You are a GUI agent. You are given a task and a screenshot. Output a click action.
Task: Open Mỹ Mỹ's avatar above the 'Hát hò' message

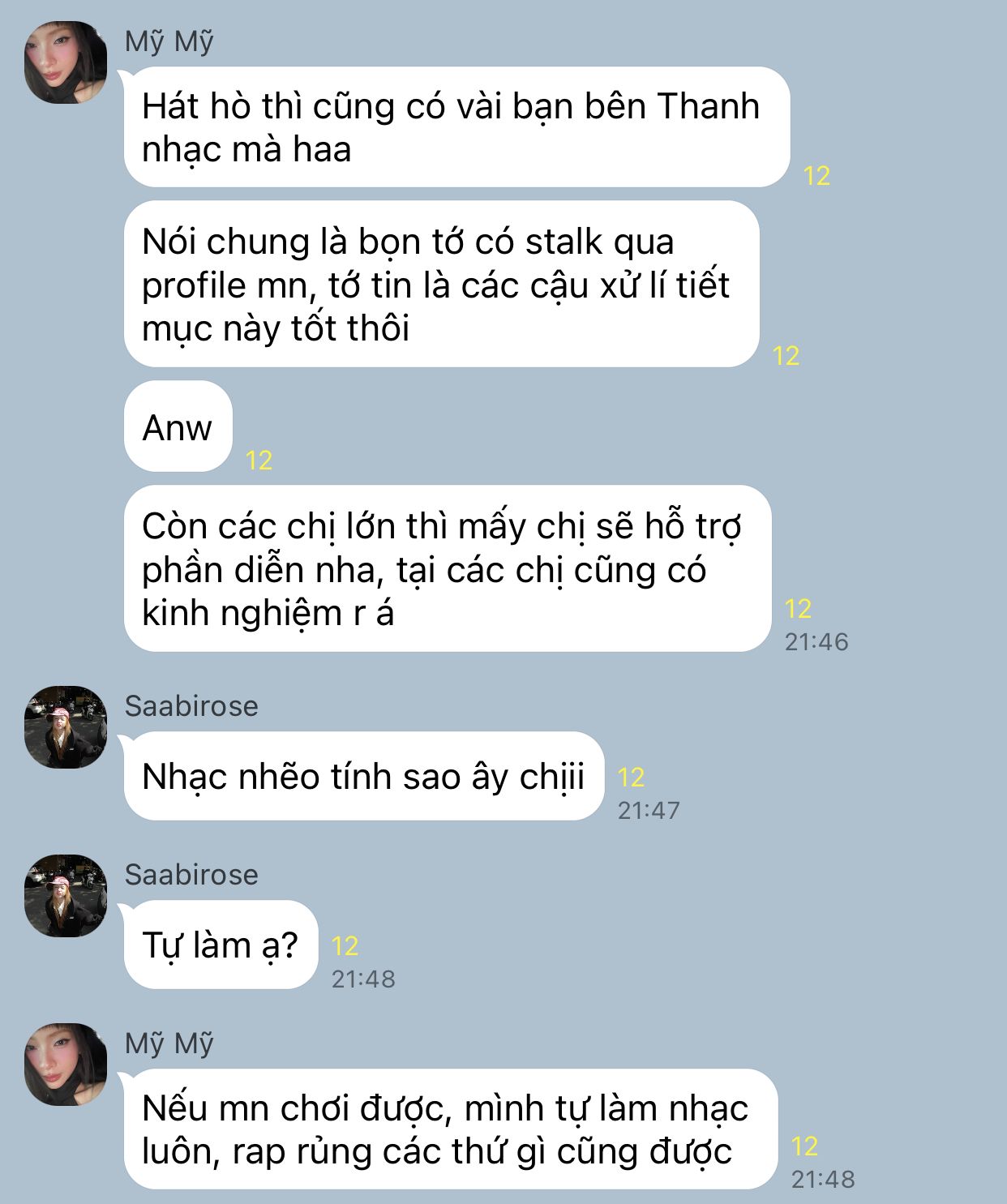(66, 62)
